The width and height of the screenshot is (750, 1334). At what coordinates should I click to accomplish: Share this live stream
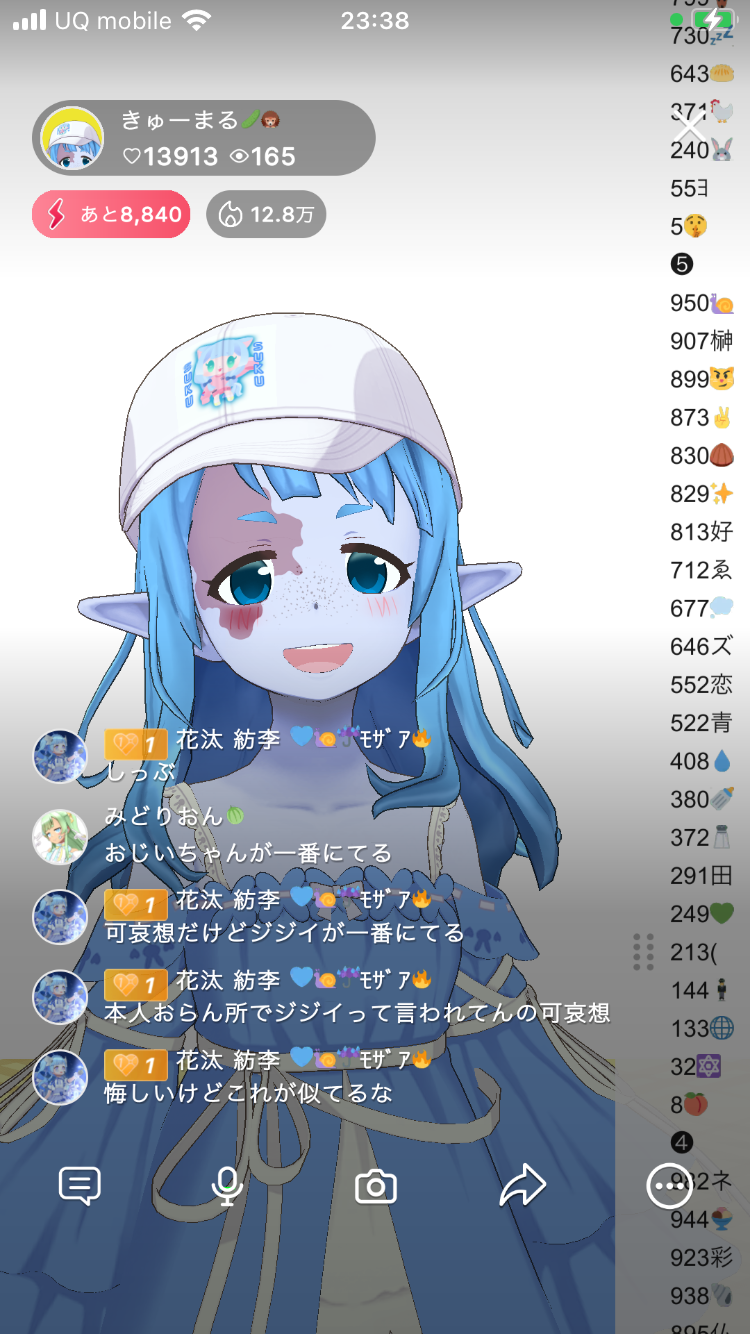click(x=522, y=1187)
